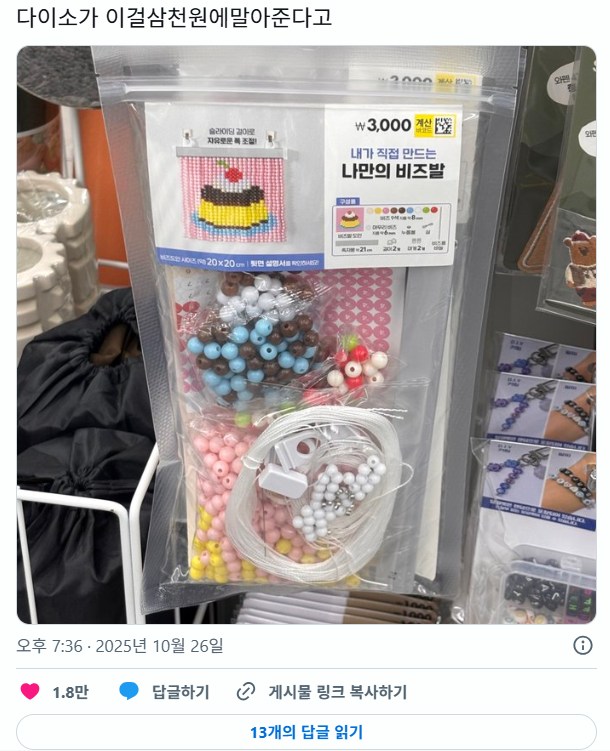This screenshot has height=751, width=610.
Task: Like this post with the heart icon
Action: [30, 692]
